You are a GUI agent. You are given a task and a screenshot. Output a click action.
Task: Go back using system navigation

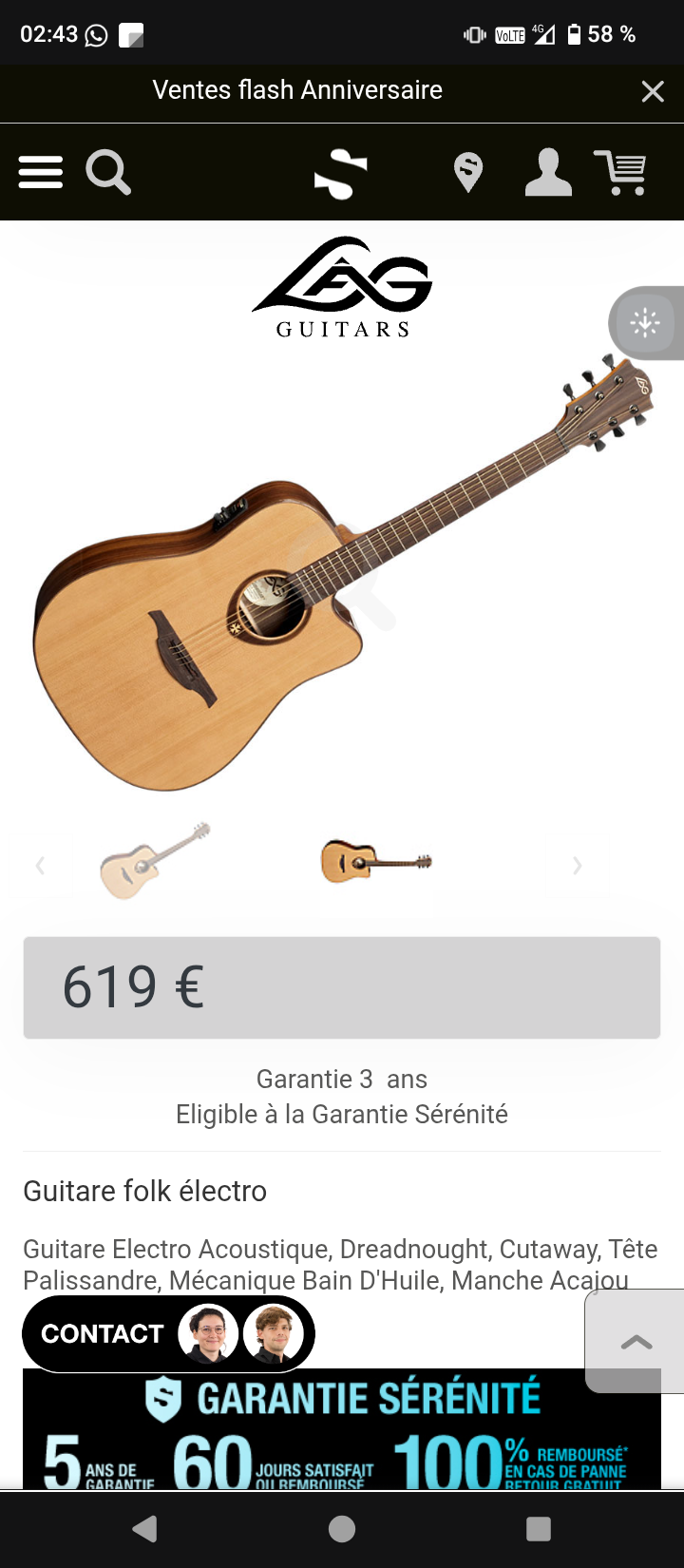144,1528
